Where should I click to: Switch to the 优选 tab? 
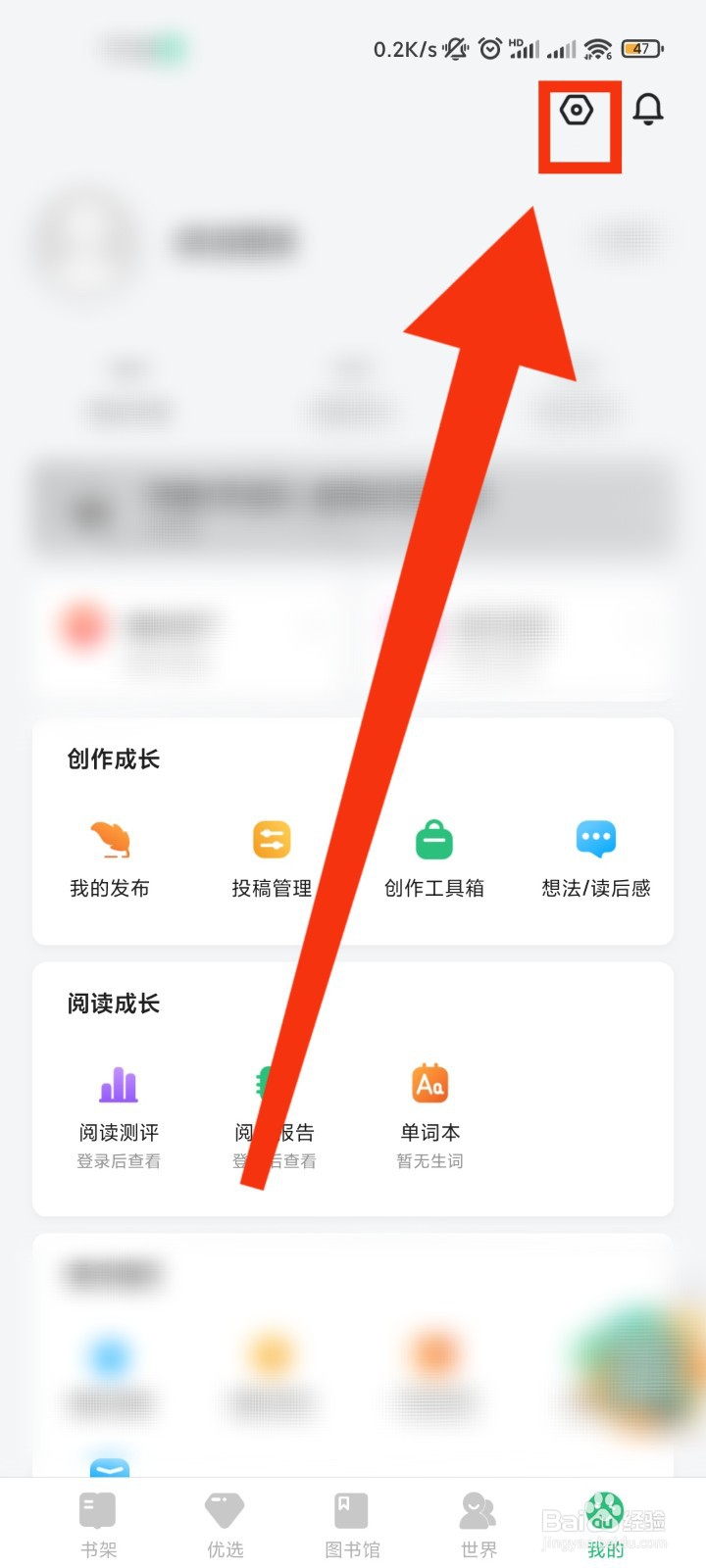[x=224, y=1510]
